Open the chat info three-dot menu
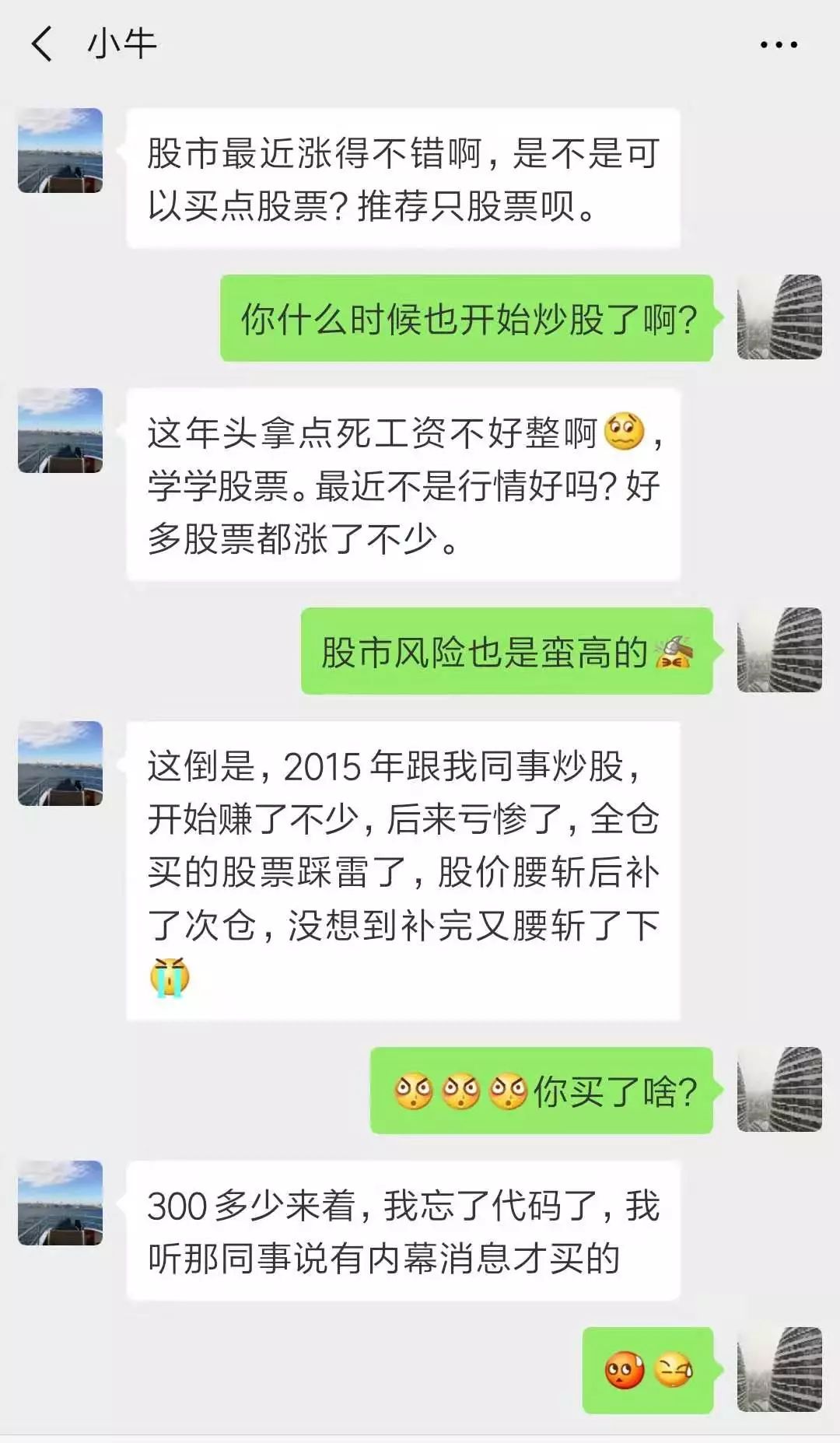 point(779,45)
